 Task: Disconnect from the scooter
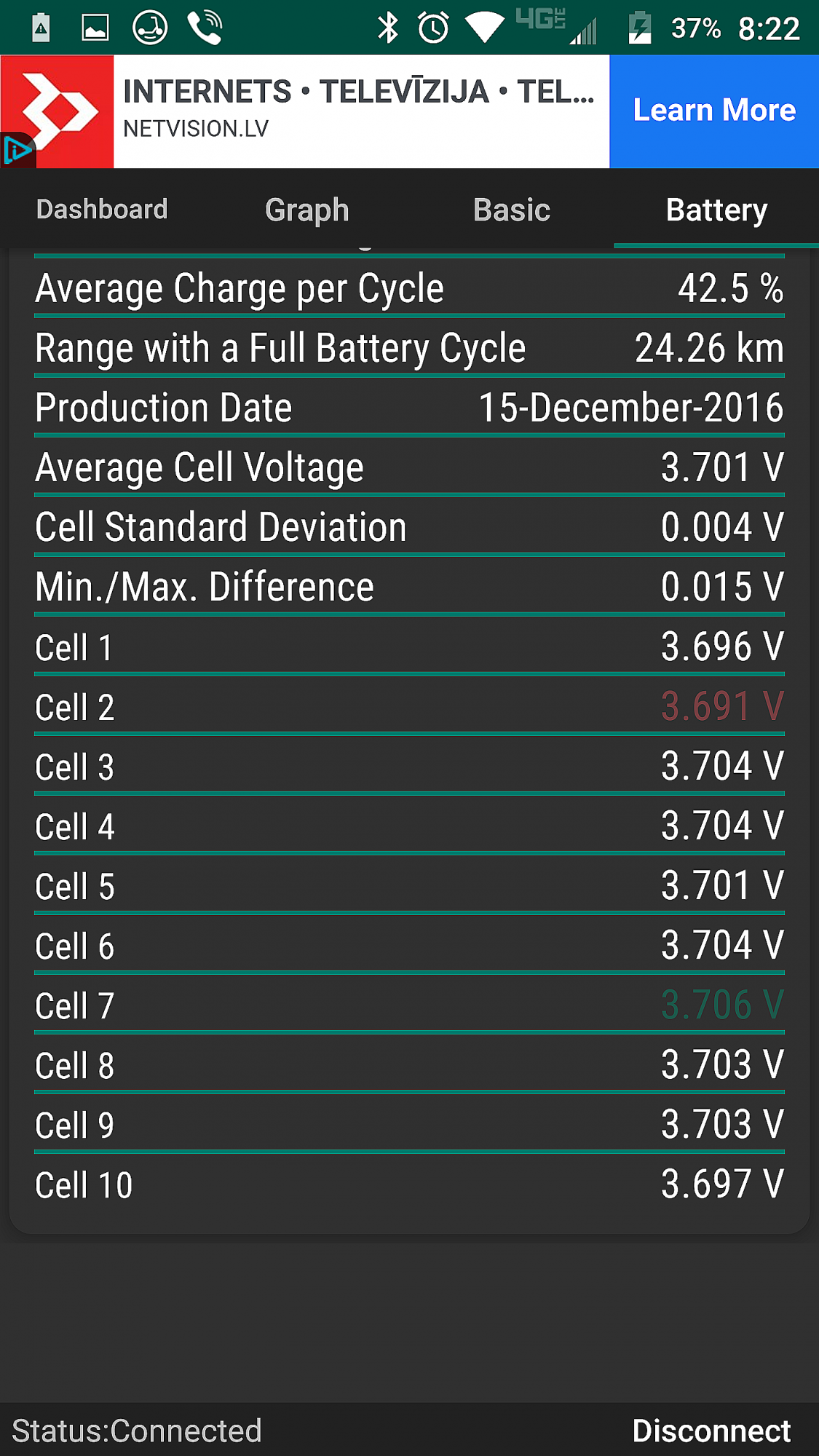point(711,1431)
